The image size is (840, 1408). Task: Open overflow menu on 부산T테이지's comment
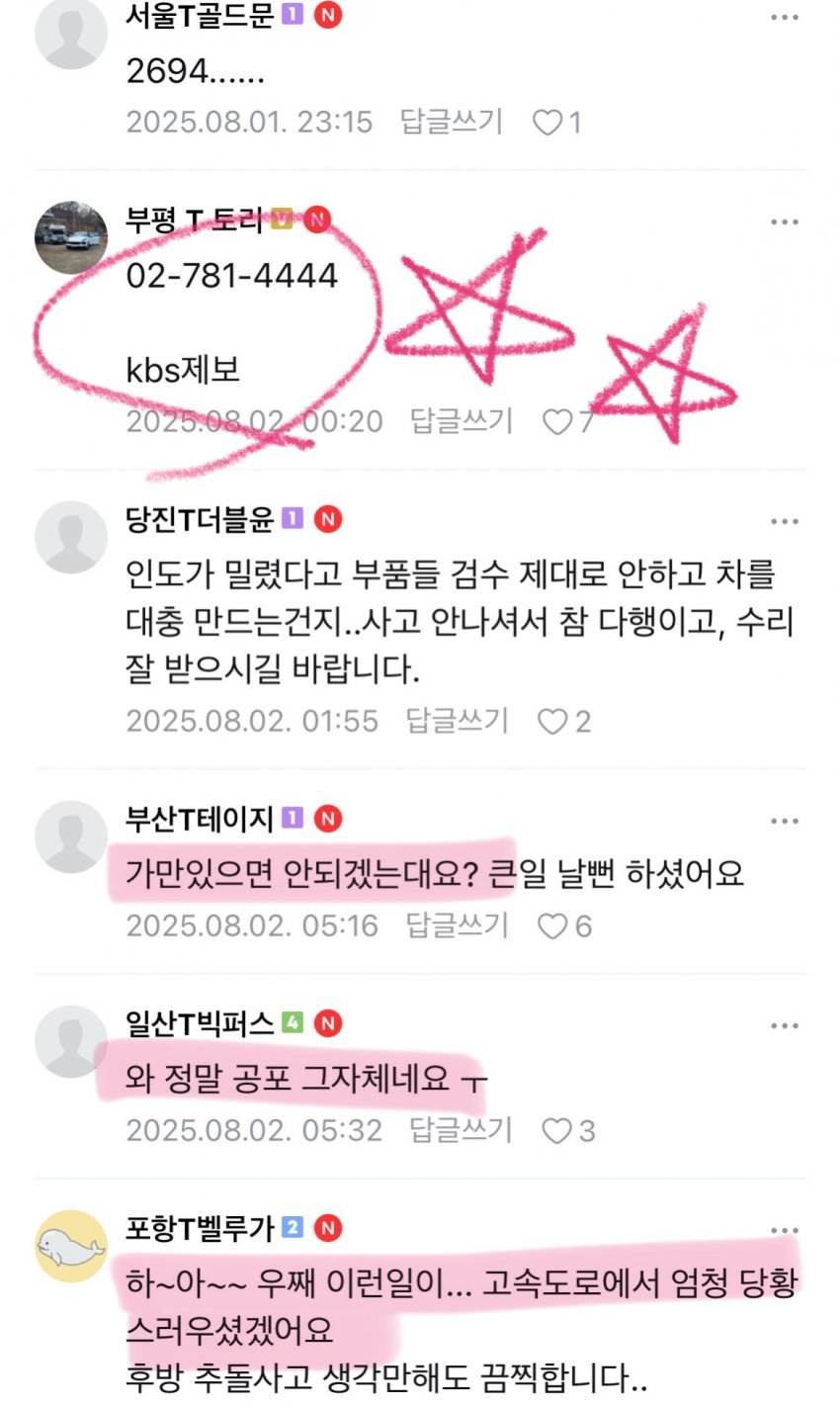point(785,821)
